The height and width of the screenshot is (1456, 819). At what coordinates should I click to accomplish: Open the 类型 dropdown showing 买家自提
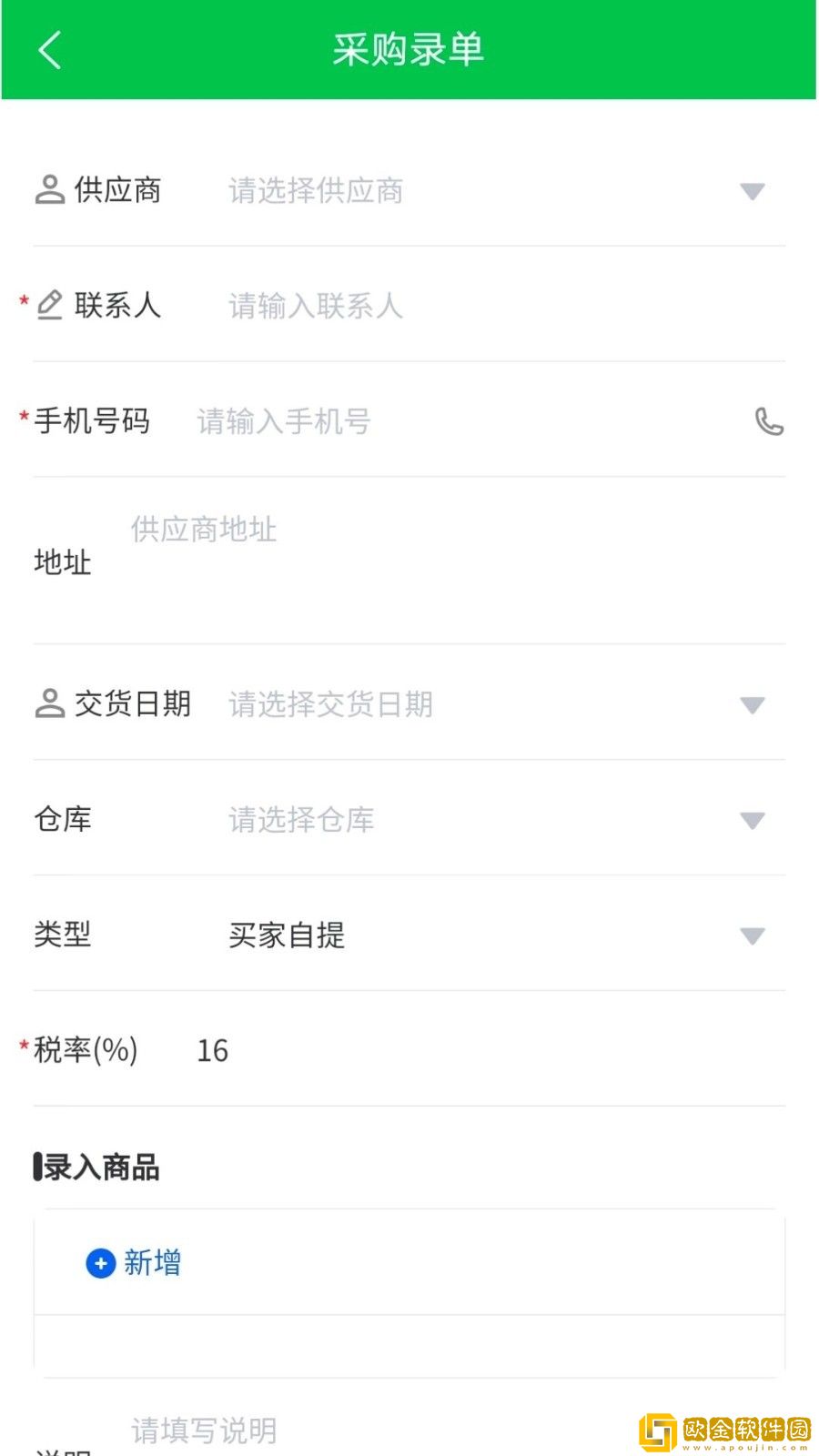tap(752, 935)
